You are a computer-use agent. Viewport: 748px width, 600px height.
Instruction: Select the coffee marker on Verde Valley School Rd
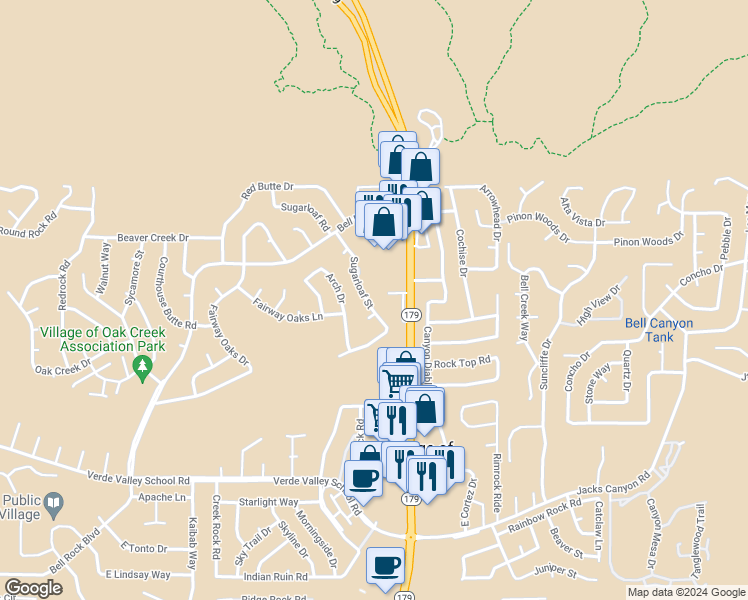pyautogui.click(x=362, y=478)
